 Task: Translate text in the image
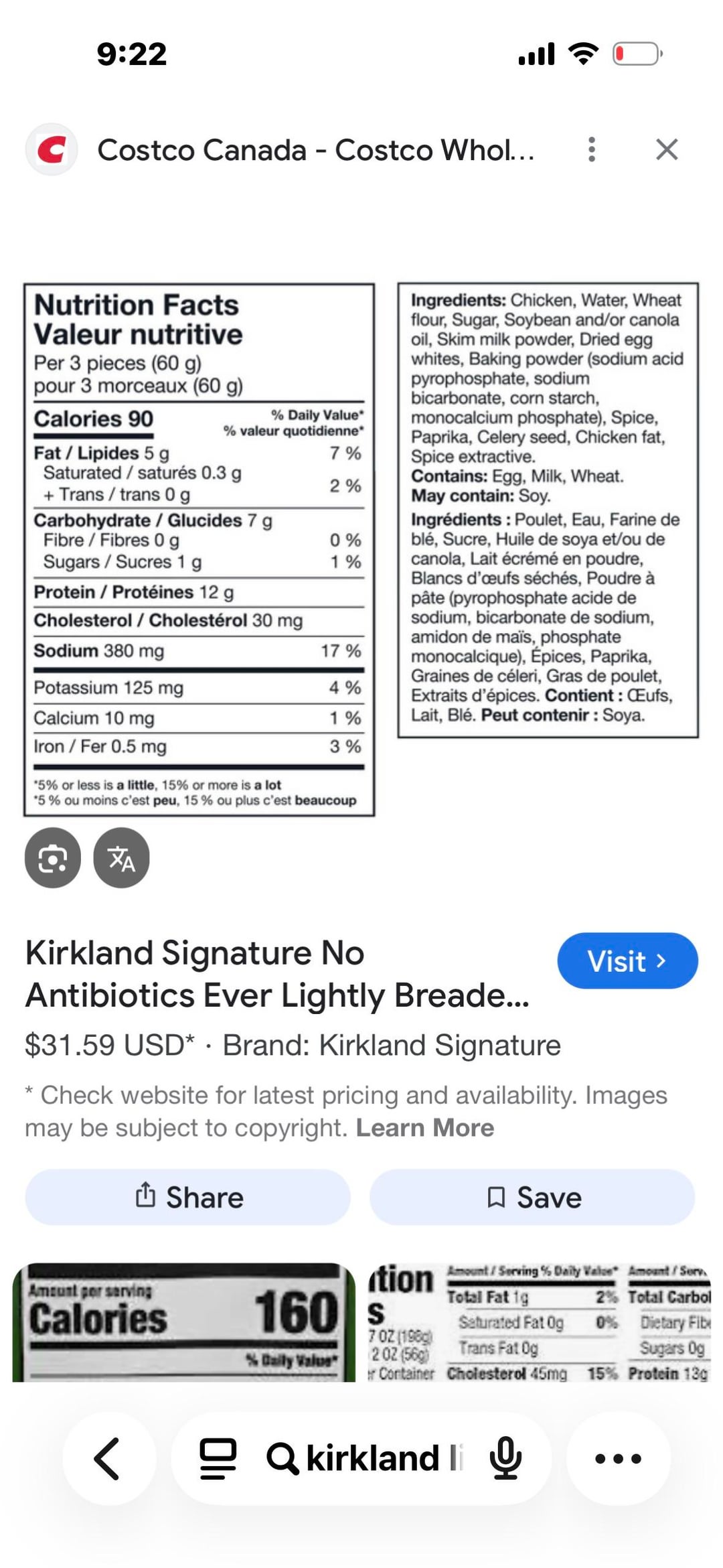point(121,857)
